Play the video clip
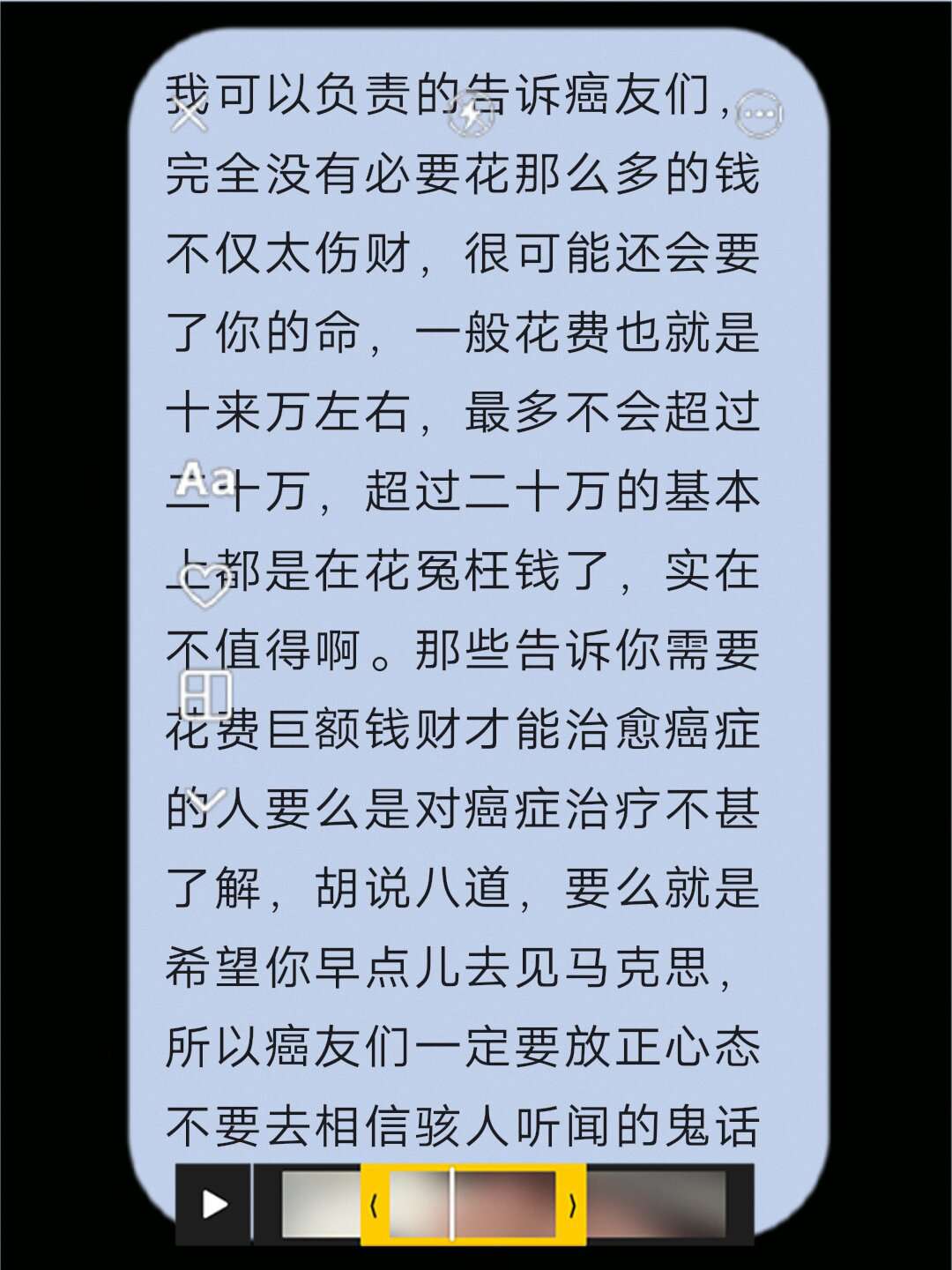 (214, 1205)
